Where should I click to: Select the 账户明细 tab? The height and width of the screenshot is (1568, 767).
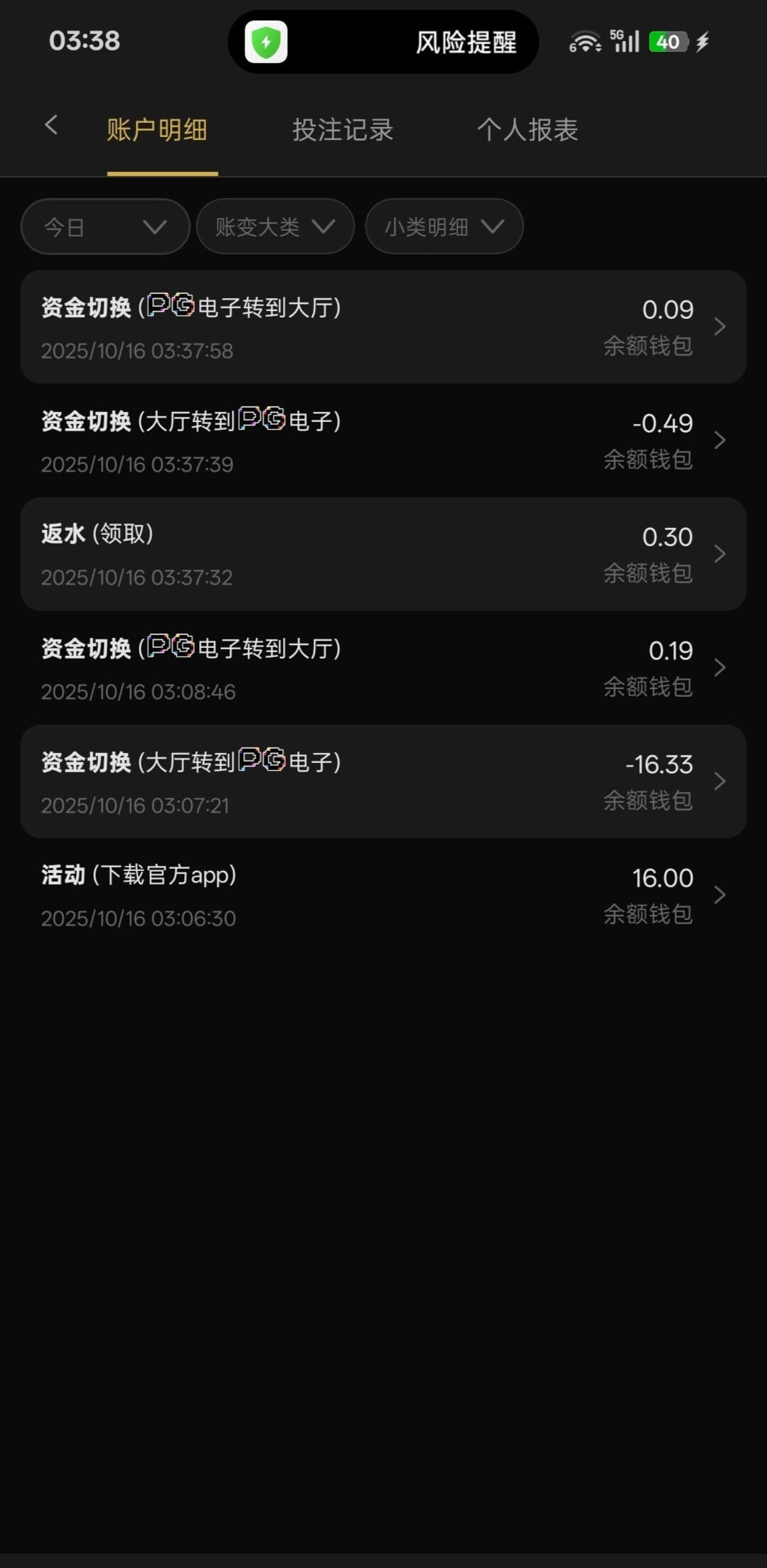[x=157, y=130]
